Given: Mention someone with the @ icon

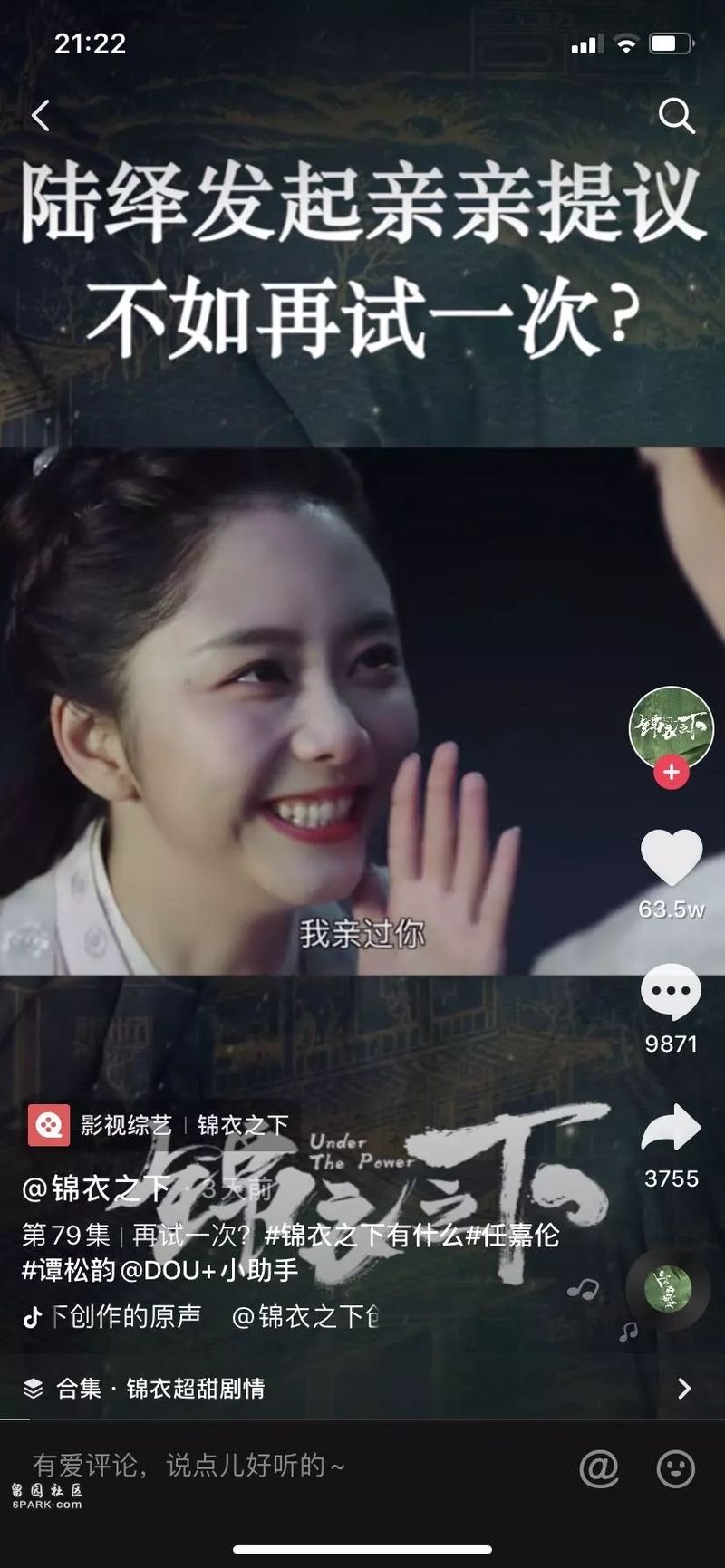Looking at the screenshot, I should pos(599,1468).
